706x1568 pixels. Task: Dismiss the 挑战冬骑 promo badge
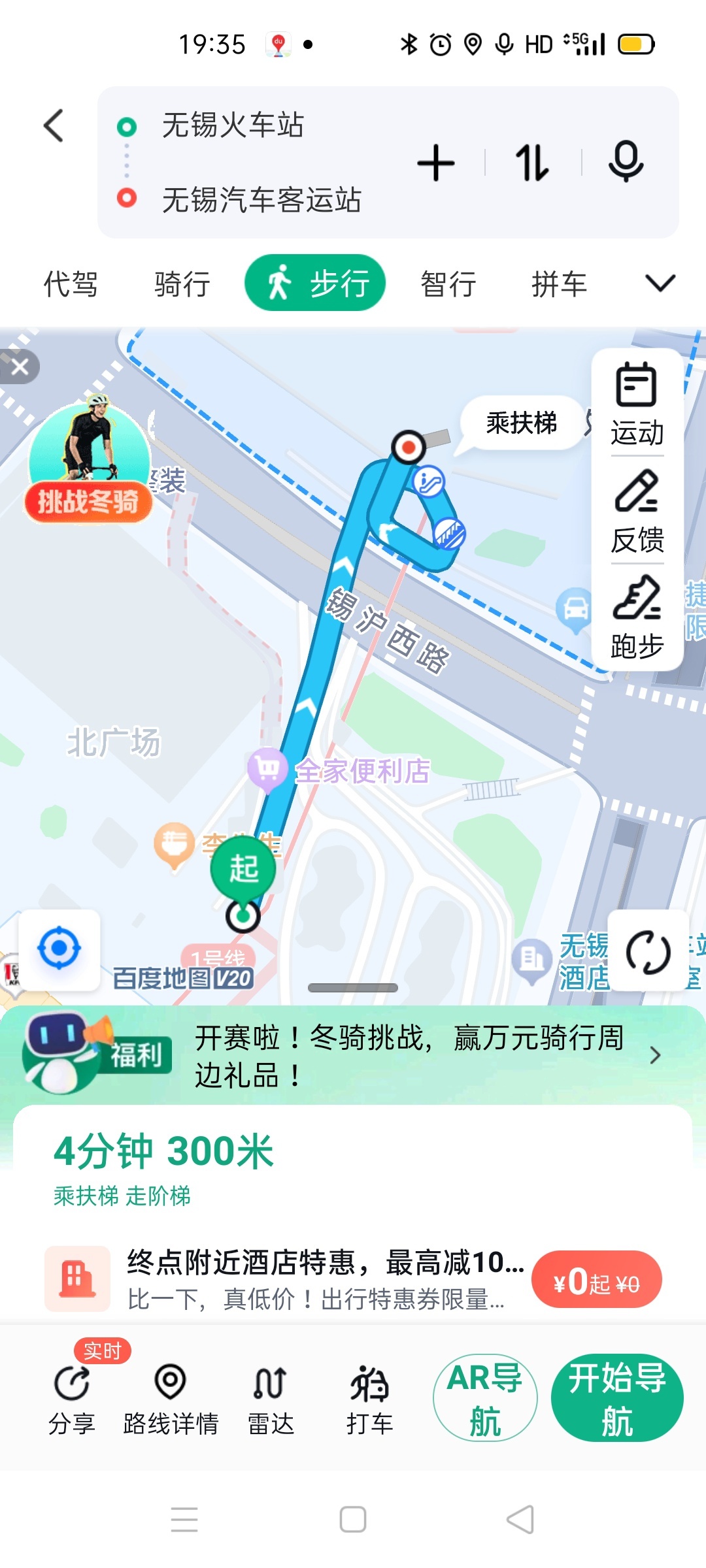point(20,367)
